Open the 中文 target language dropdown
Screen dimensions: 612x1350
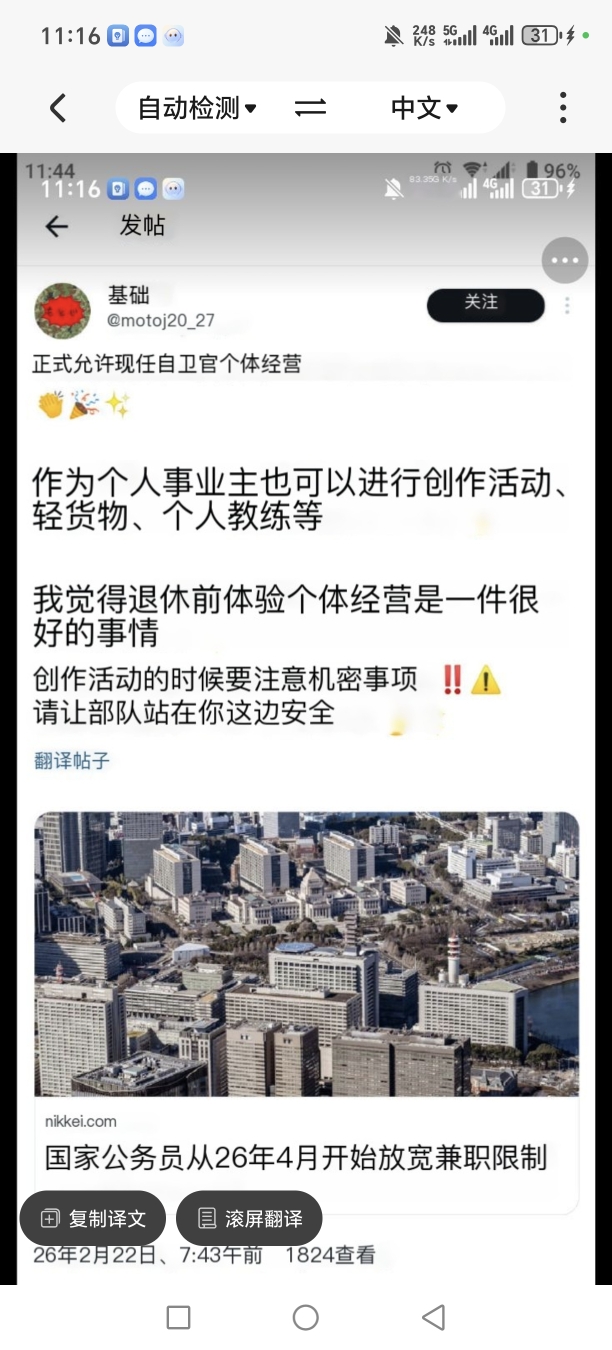424,108
